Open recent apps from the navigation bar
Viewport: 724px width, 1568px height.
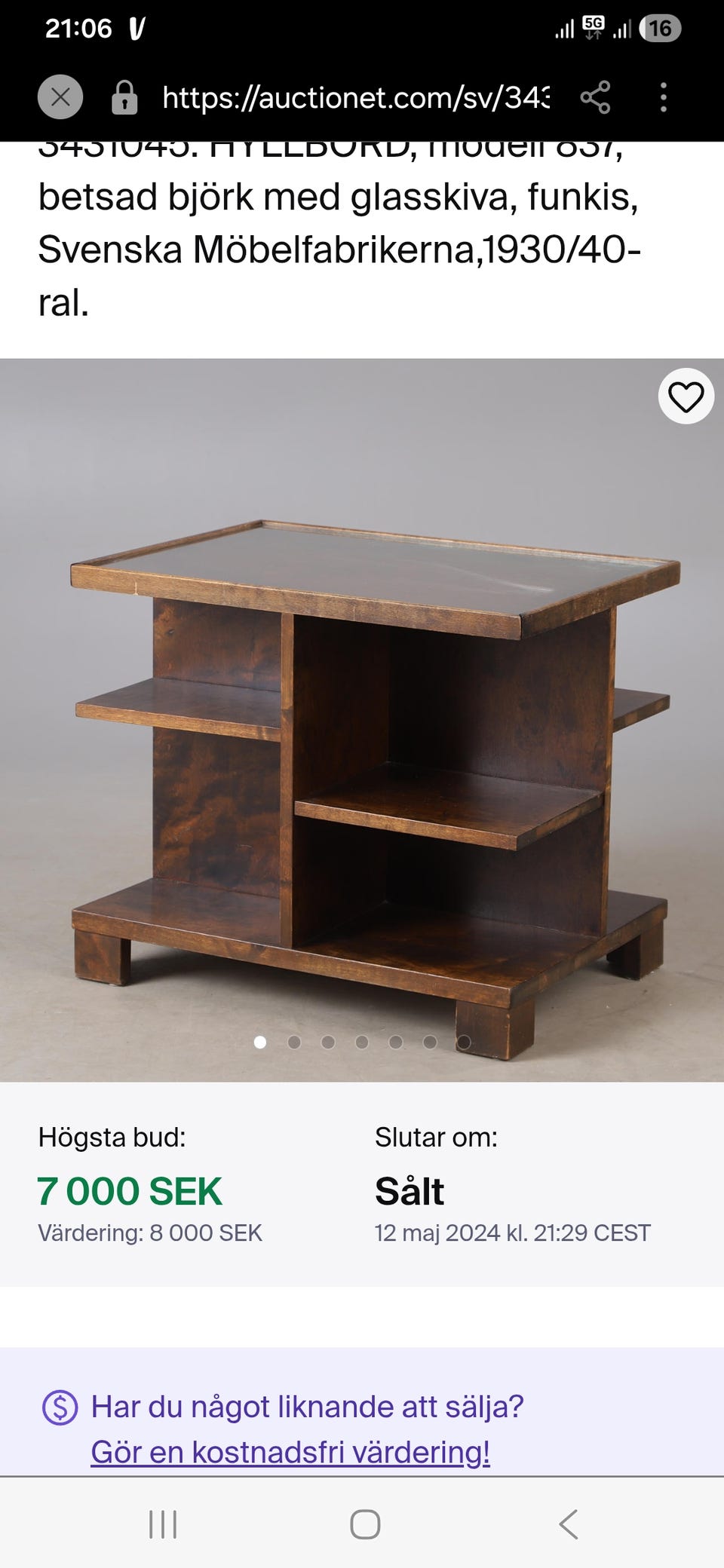coord(163,1521)
